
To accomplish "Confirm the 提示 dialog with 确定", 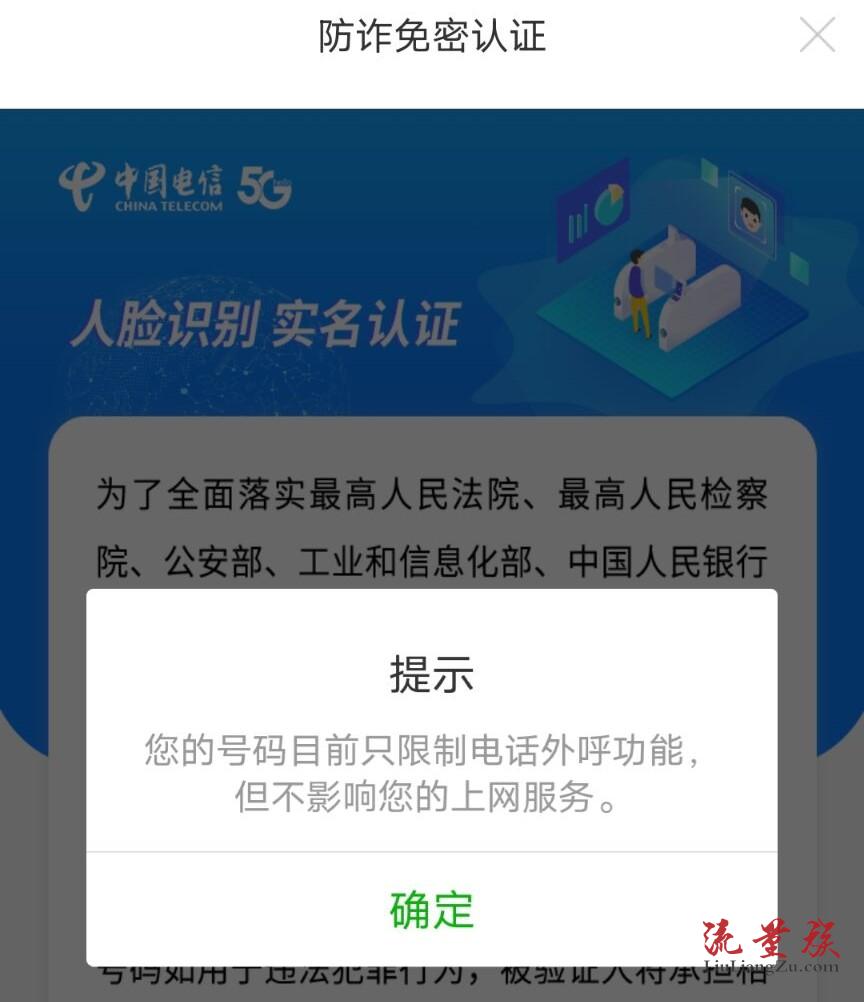I will (431, 908).
